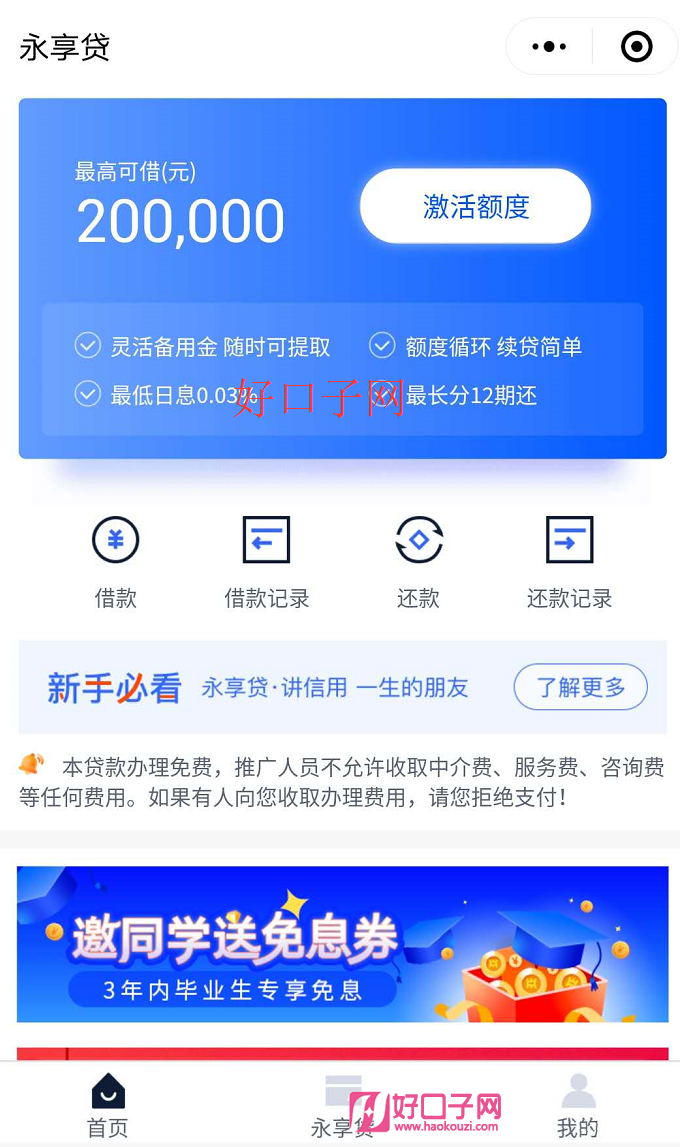Open the 邀同学送免息券 banner
The image size is (680, 1147).
342,943
